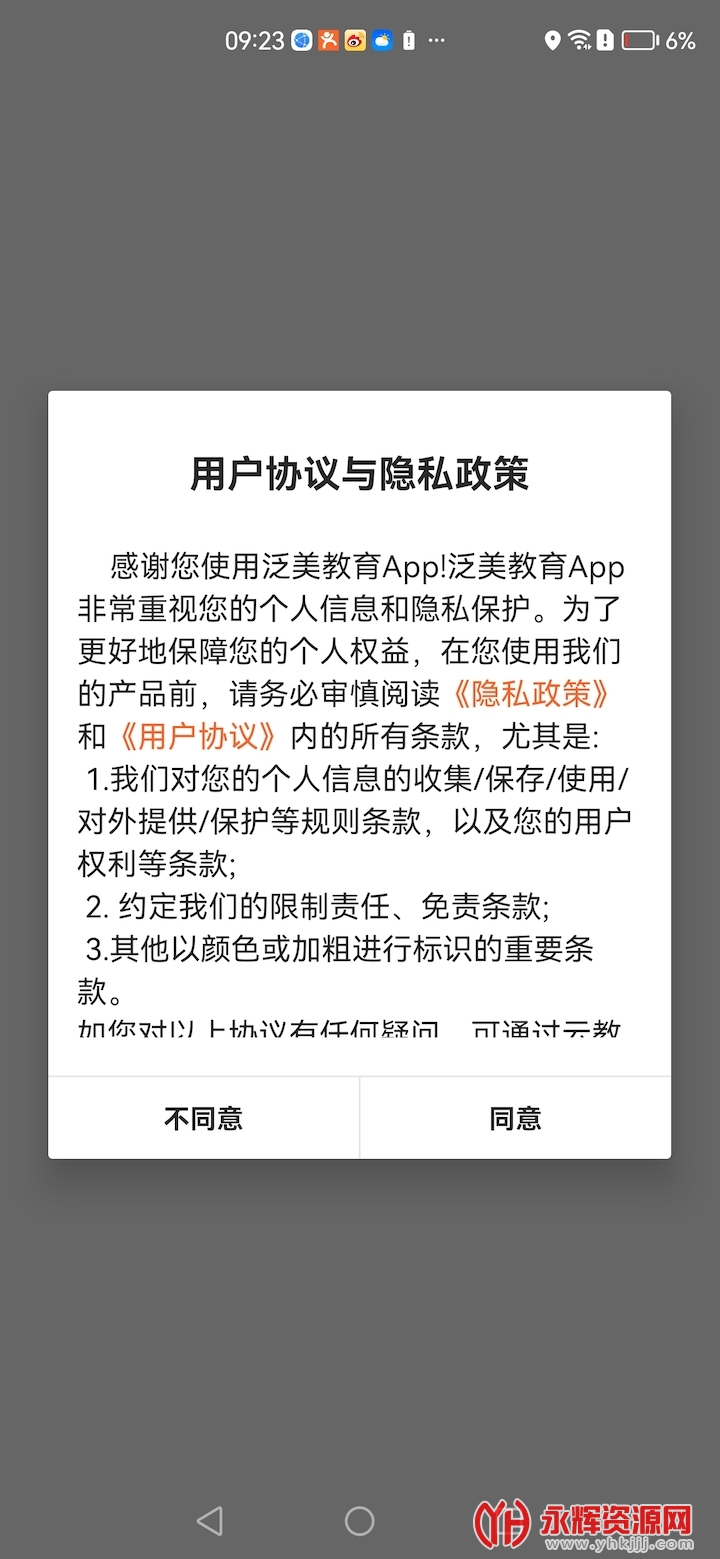
Task: Tap the system back button
Action: point(209,1521)
